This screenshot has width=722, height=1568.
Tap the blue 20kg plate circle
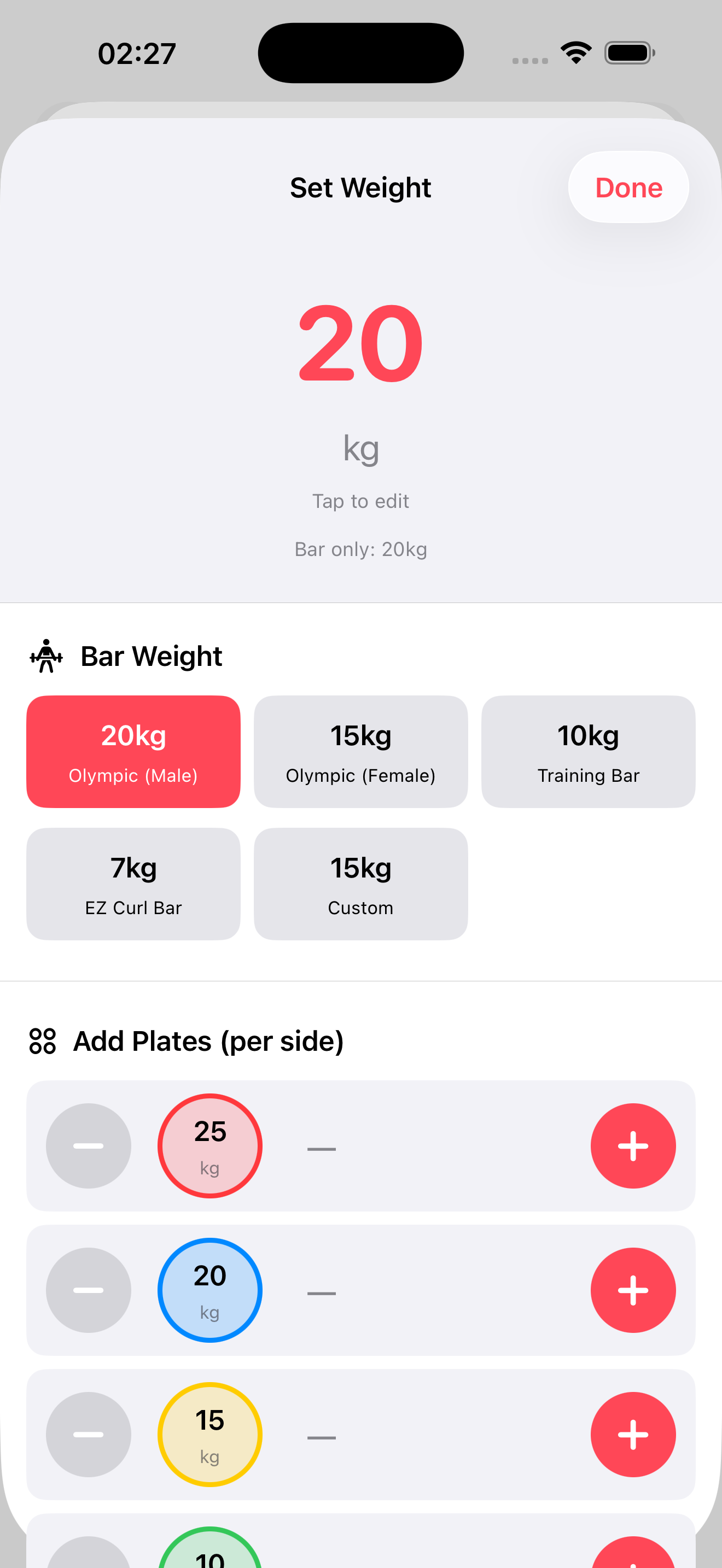pos(209,1290)
